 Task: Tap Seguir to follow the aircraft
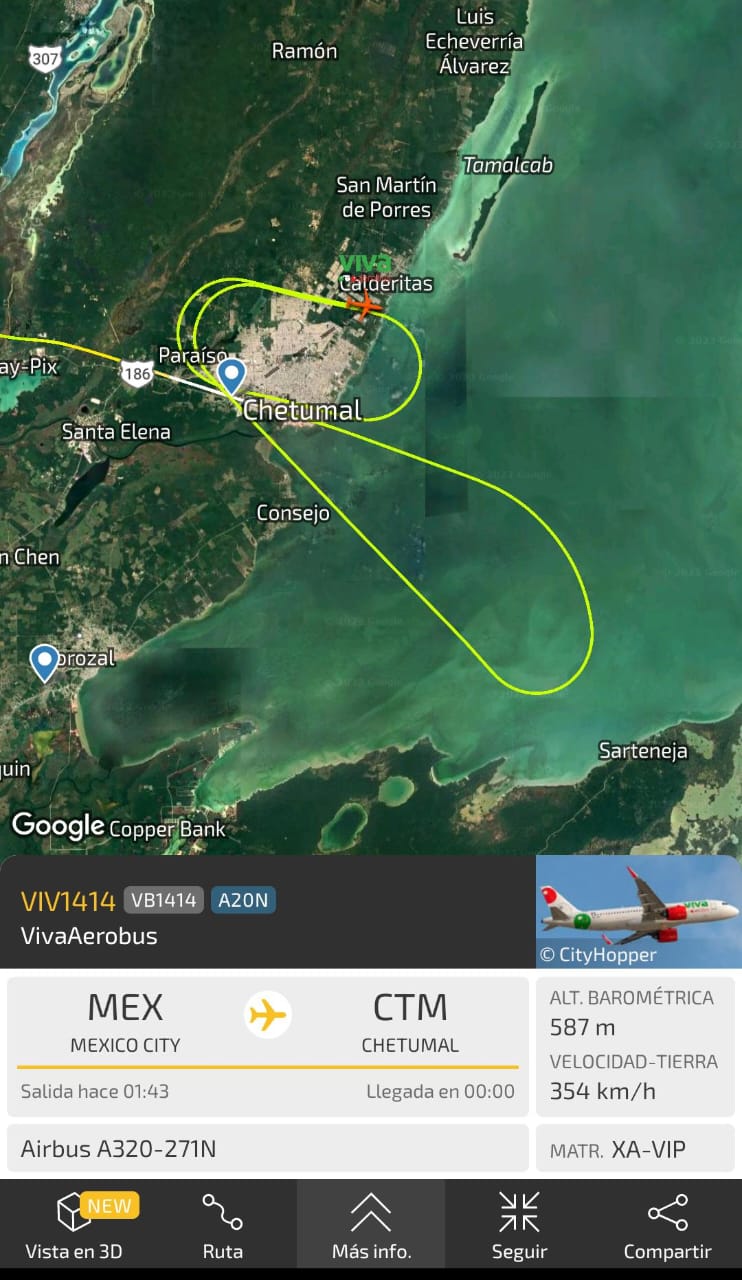(x=519, y=1228)
